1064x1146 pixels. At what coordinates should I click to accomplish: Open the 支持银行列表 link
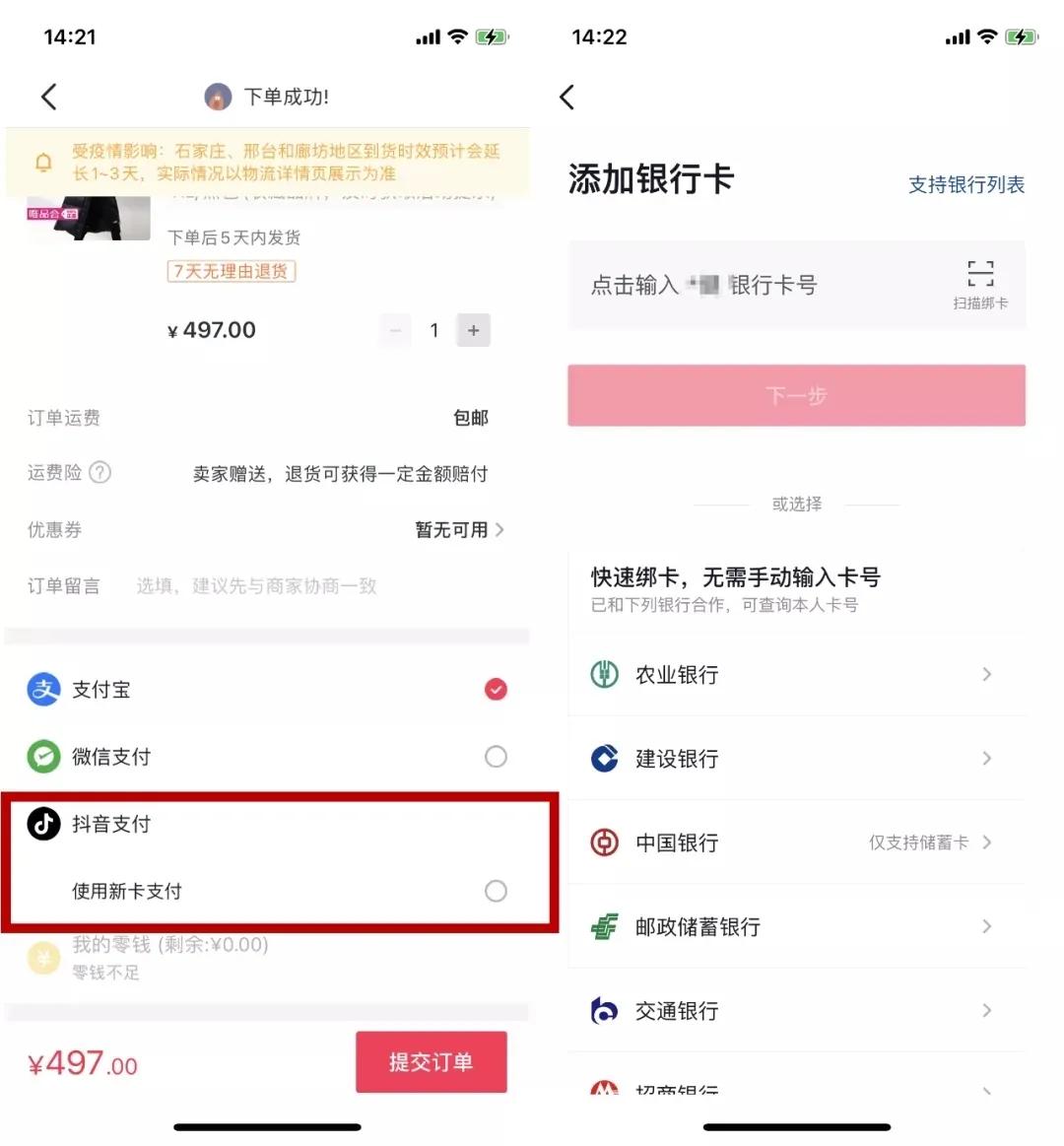pos(965,184)
